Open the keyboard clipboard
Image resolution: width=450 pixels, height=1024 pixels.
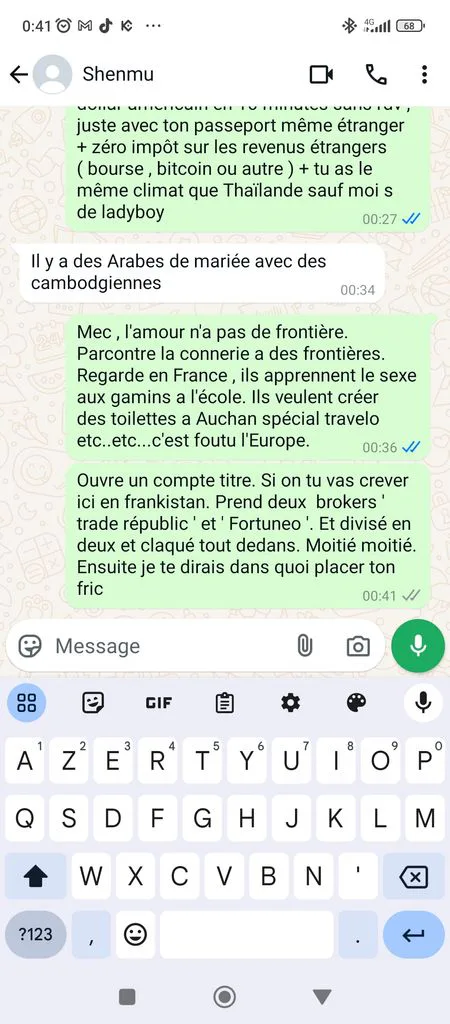(x=225, y=703)
